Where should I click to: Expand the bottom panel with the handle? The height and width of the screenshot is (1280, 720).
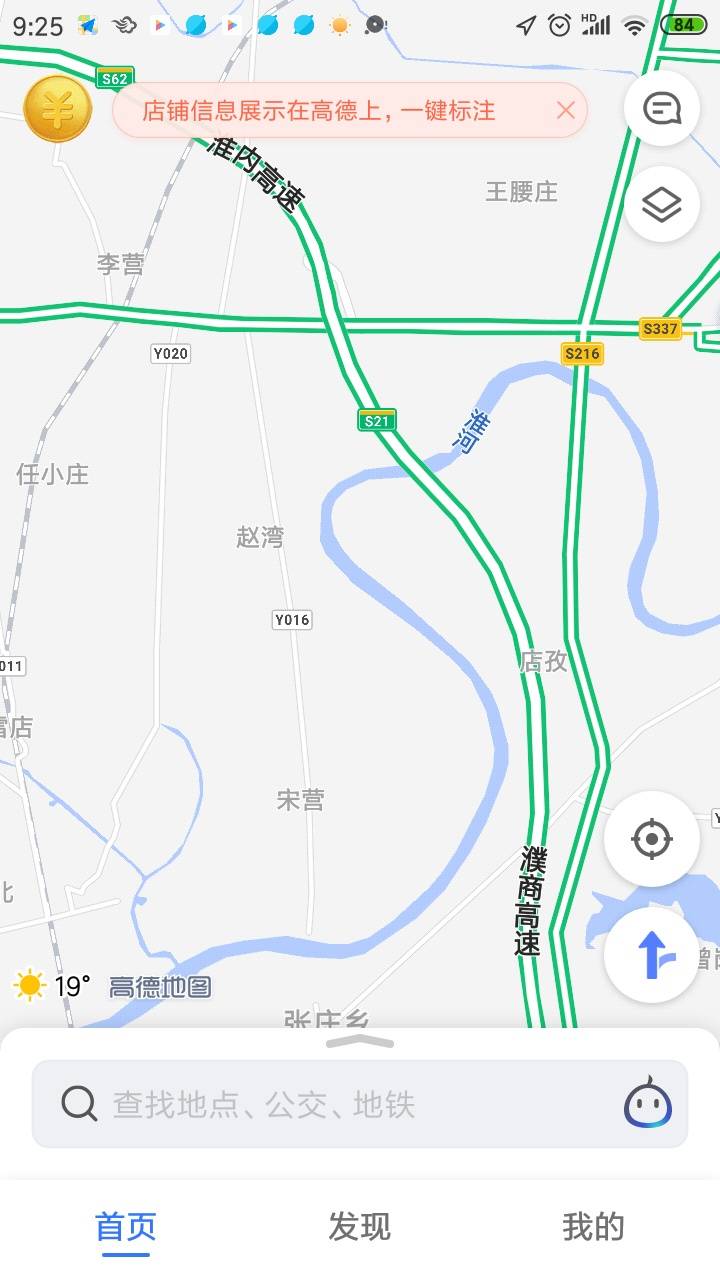(360, 1041)
